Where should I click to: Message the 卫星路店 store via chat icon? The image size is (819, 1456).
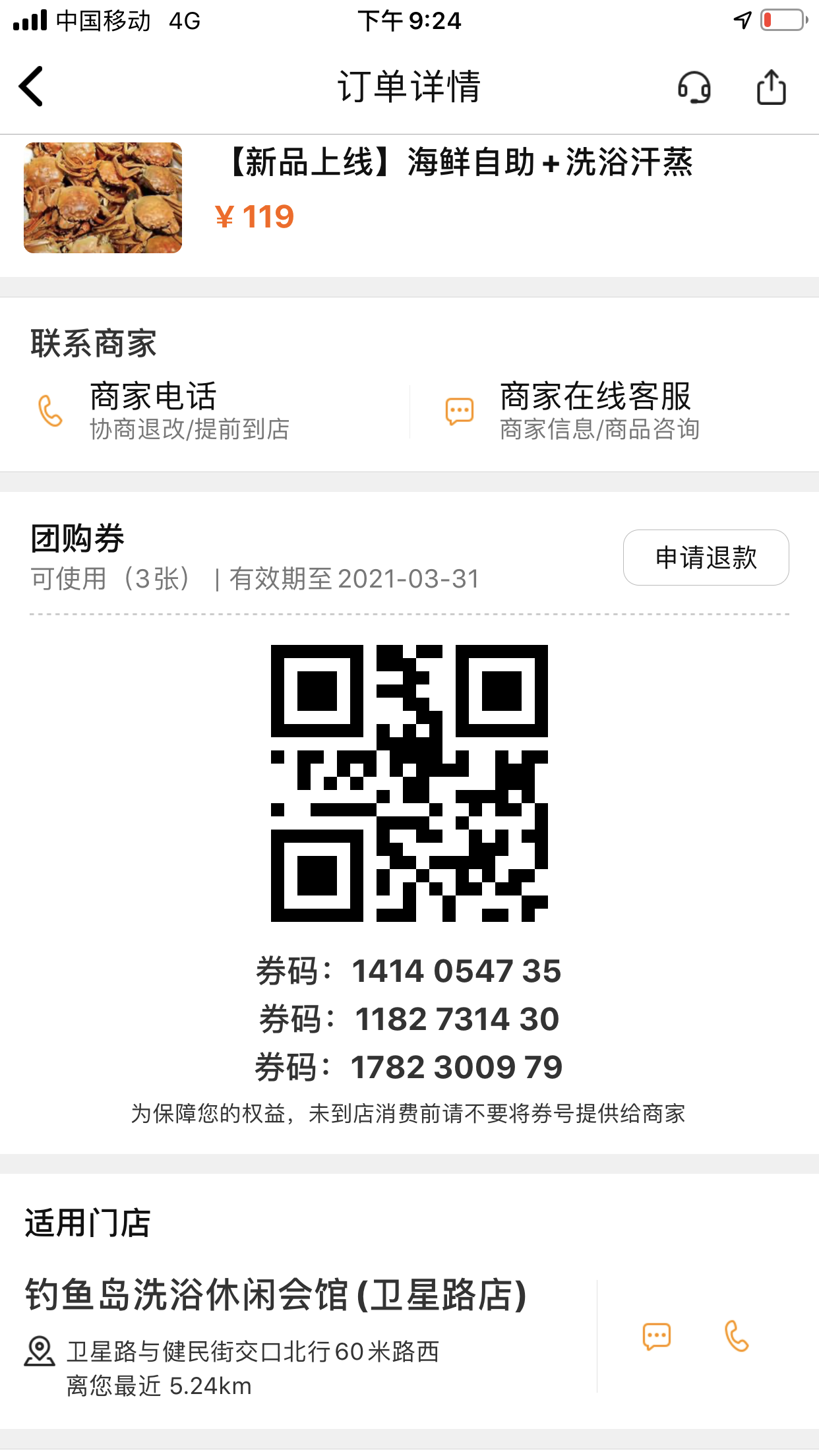point(656,1336)
